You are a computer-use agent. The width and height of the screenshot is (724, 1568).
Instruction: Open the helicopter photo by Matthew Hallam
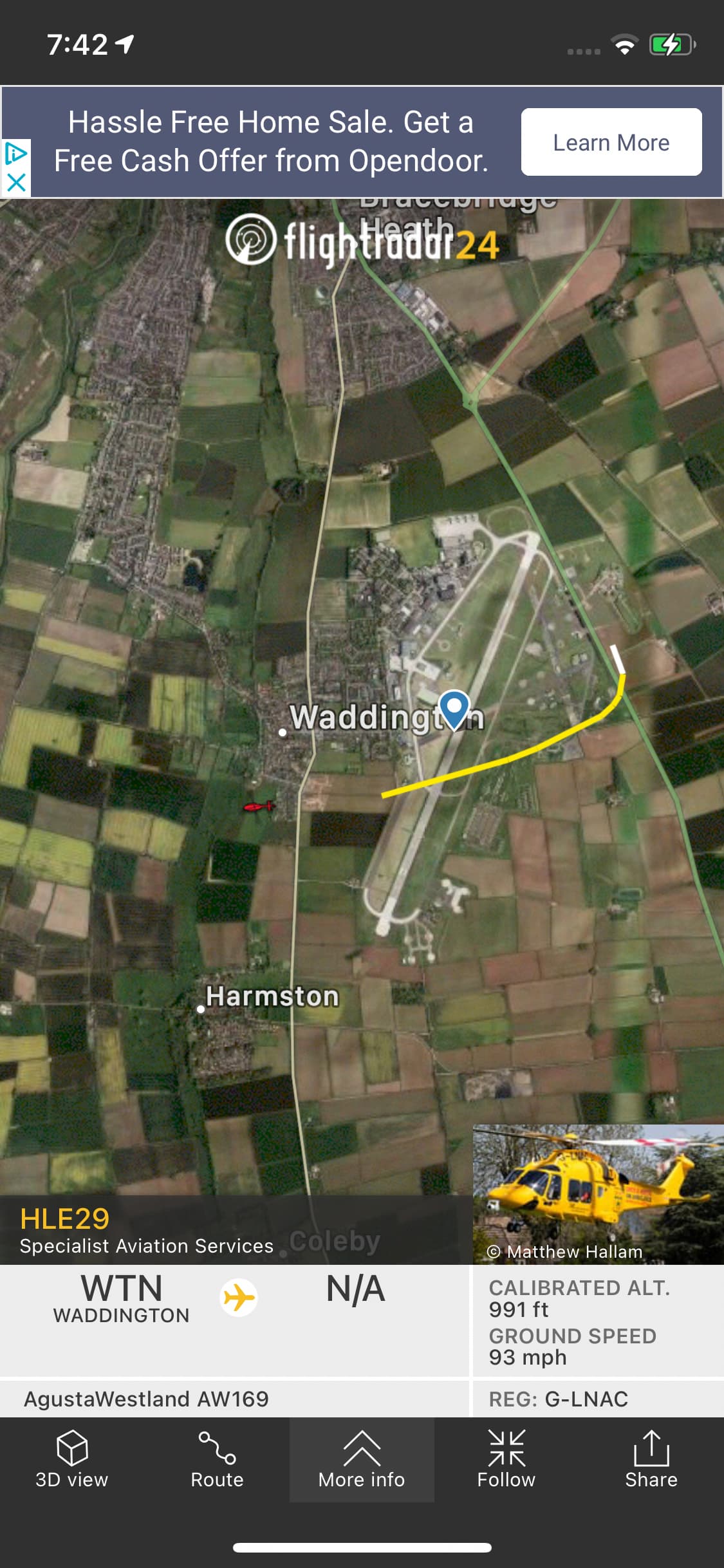click(598, 1193)
